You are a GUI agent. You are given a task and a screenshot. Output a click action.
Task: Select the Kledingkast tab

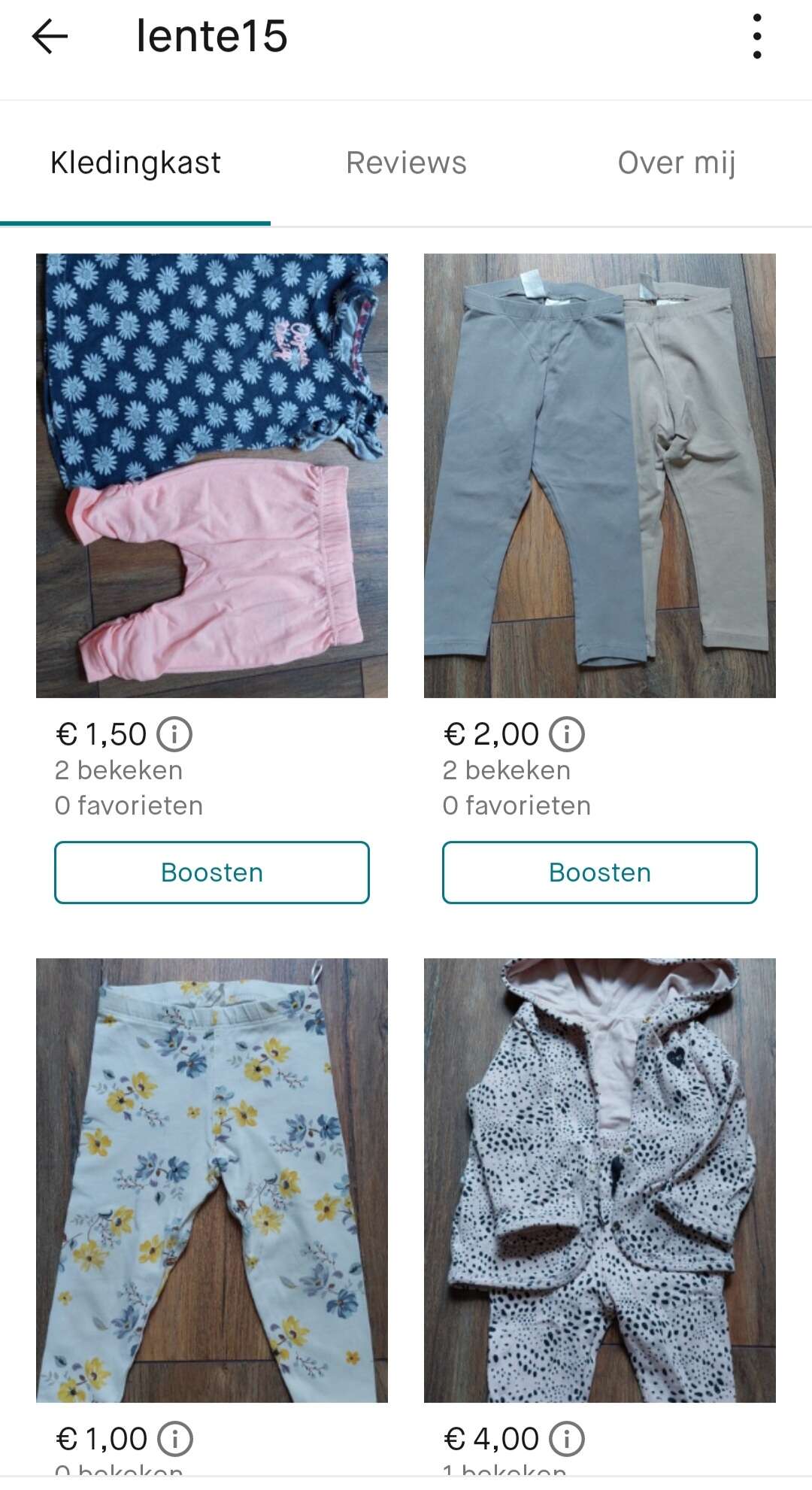135,162
